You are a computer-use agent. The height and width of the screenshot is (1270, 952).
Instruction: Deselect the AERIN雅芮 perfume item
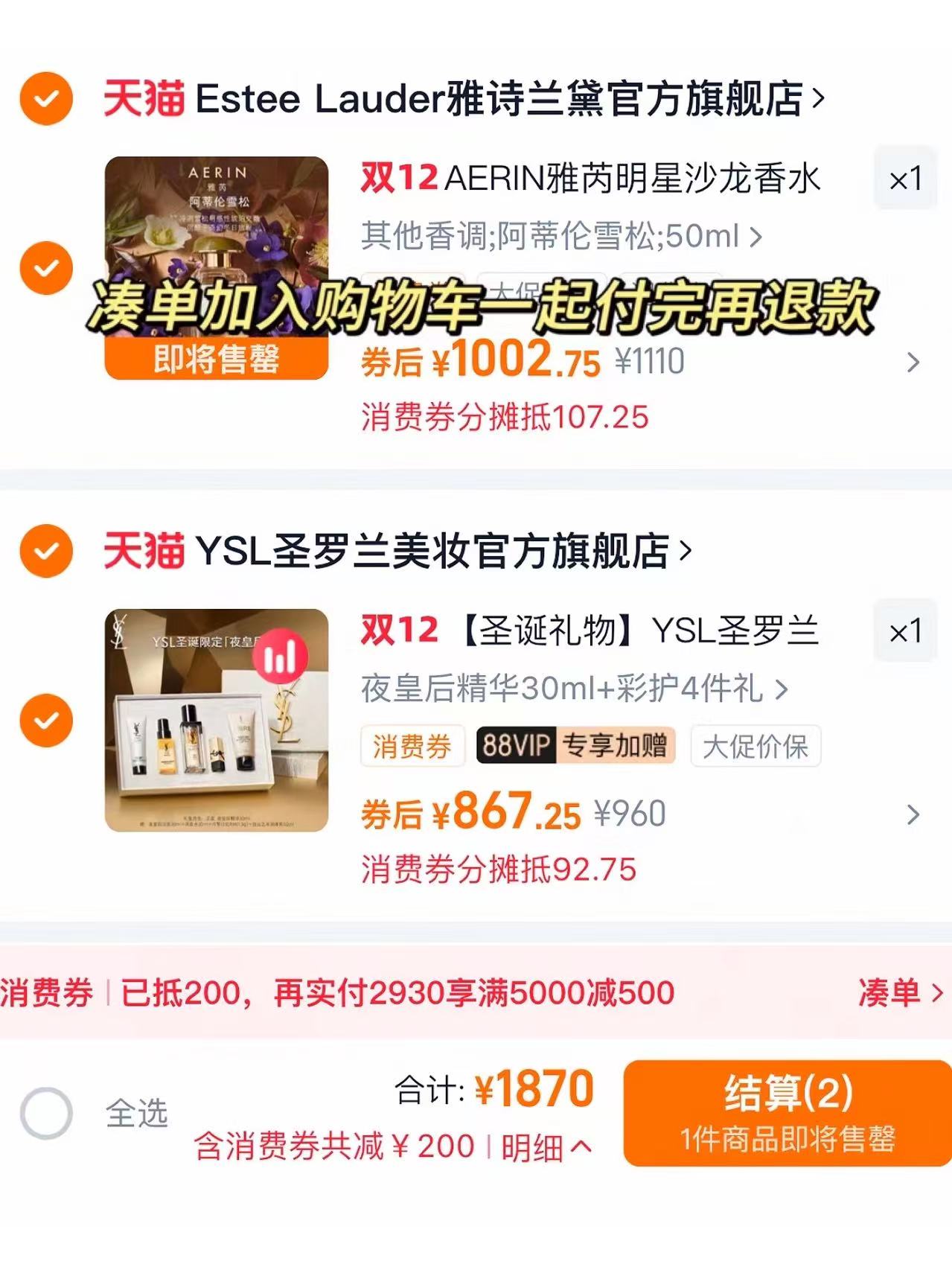(x=46, y=268)
